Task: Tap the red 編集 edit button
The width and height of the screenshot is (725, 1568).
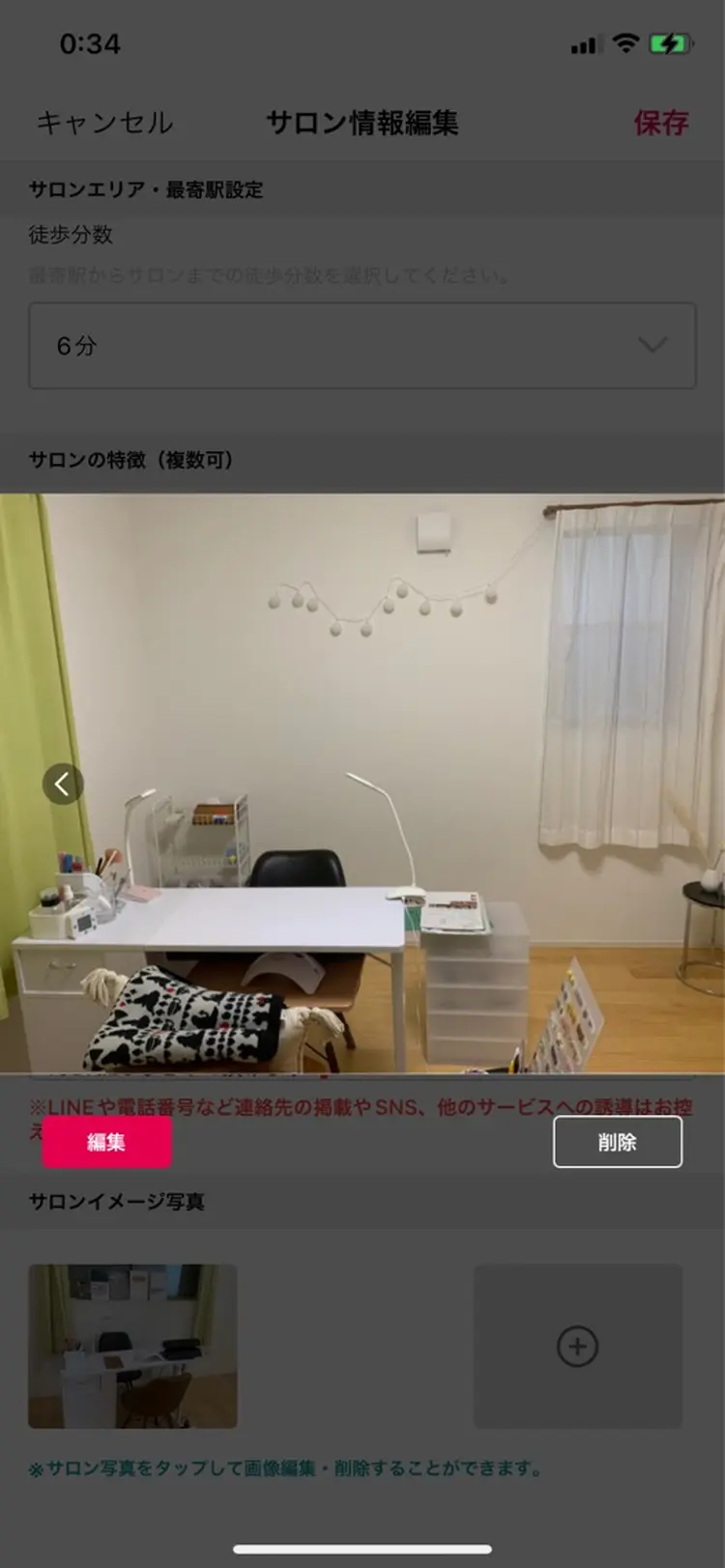Action: coord(107,1142)
